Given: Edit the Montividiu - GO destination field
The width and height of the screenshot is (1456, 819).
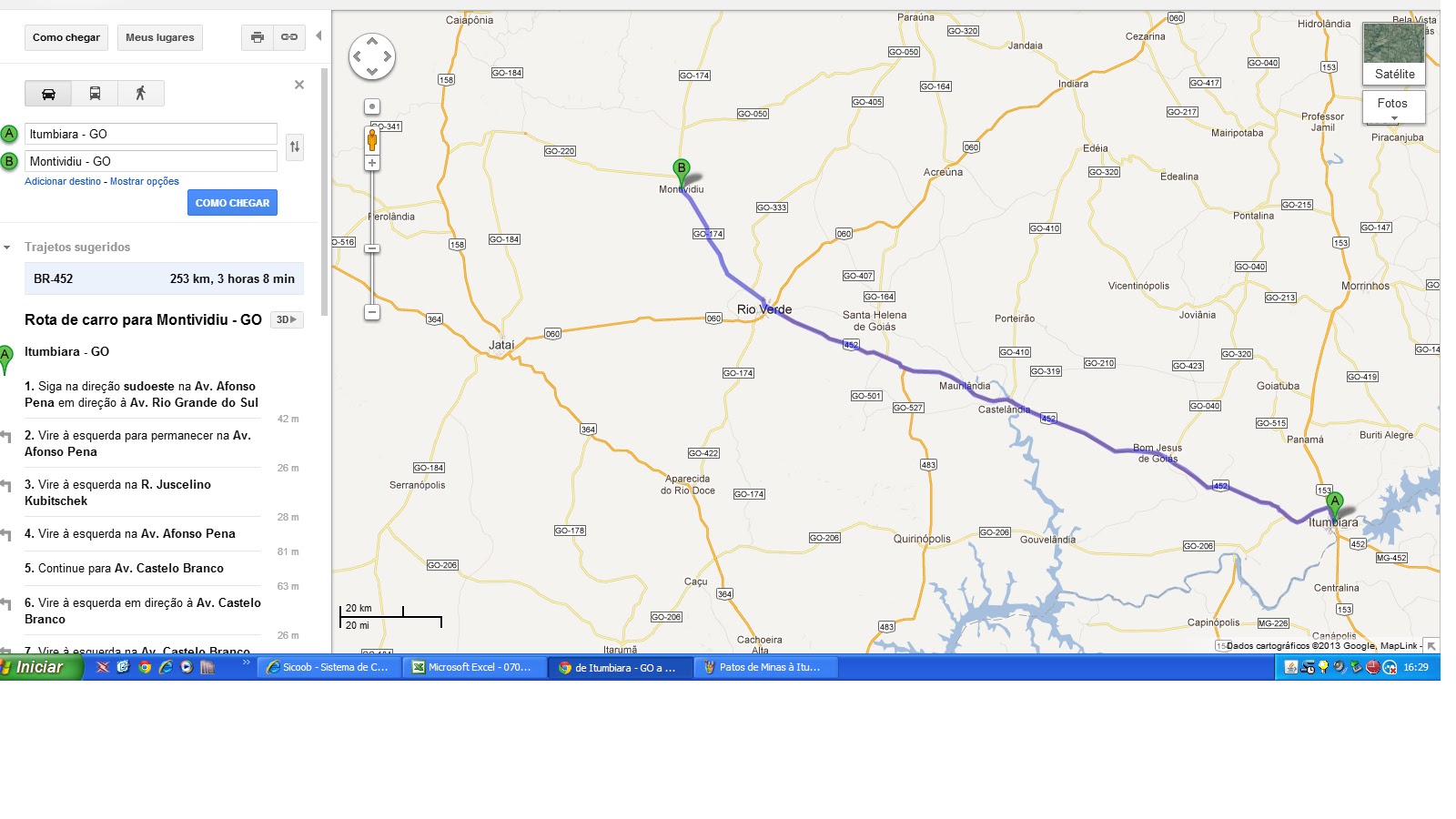Looking at the screenshot, I should pos(150,161).
